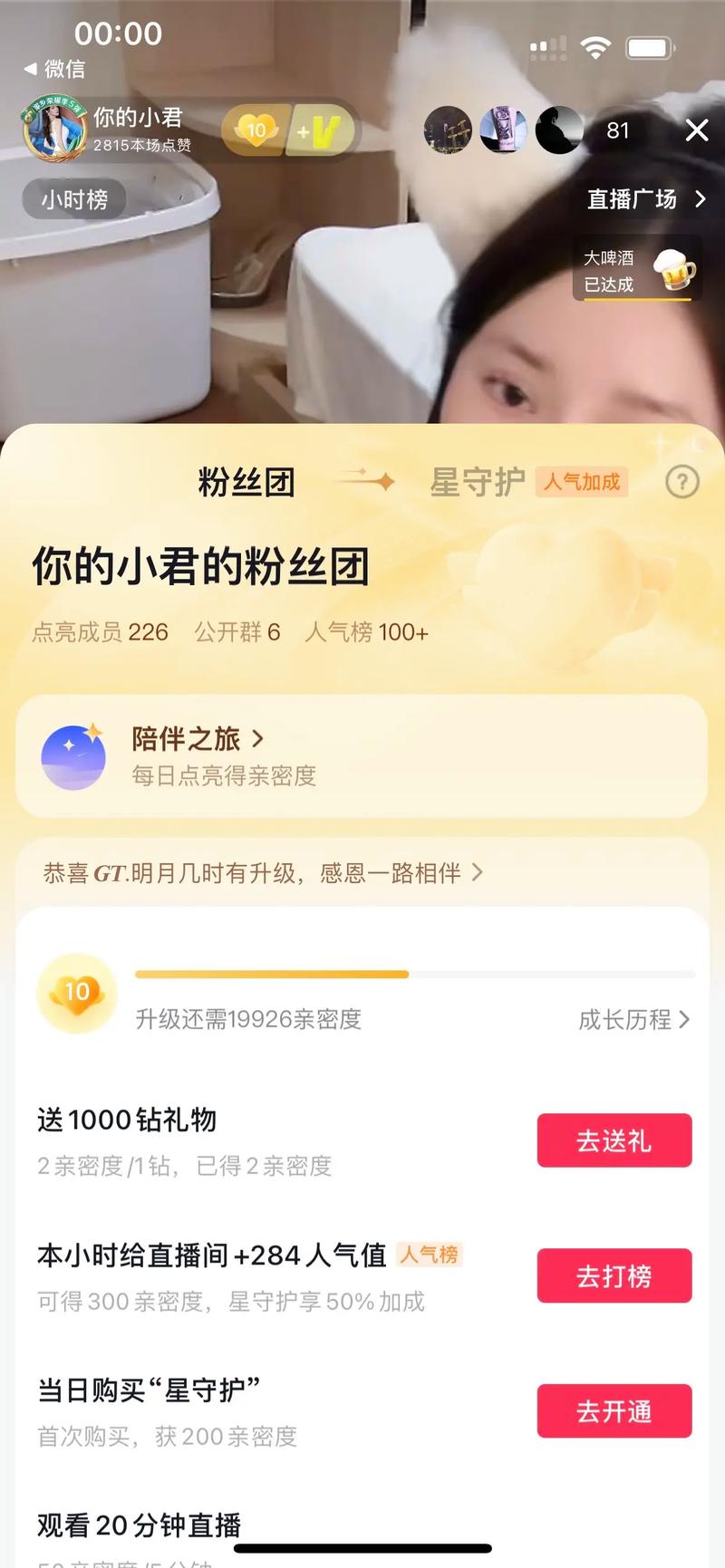Tap the help question mark icon

681,482
